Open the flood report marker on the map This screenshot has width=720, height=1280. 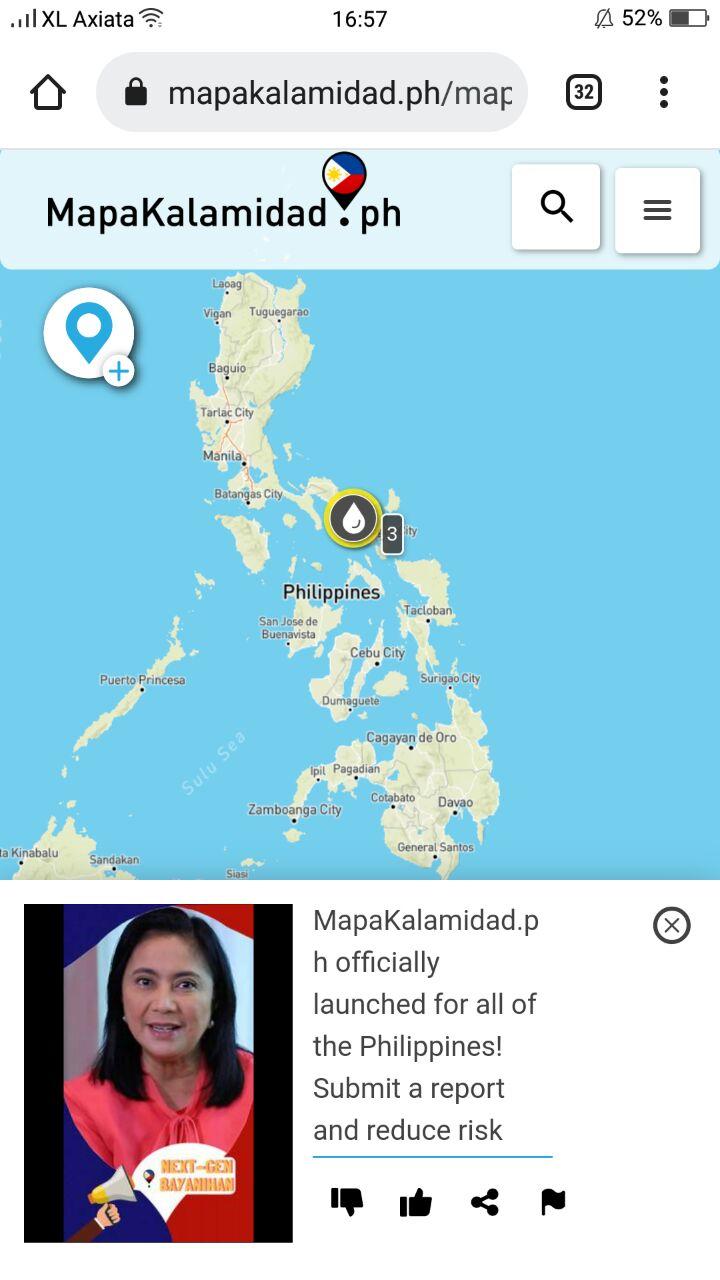click(x=353, y=518)
